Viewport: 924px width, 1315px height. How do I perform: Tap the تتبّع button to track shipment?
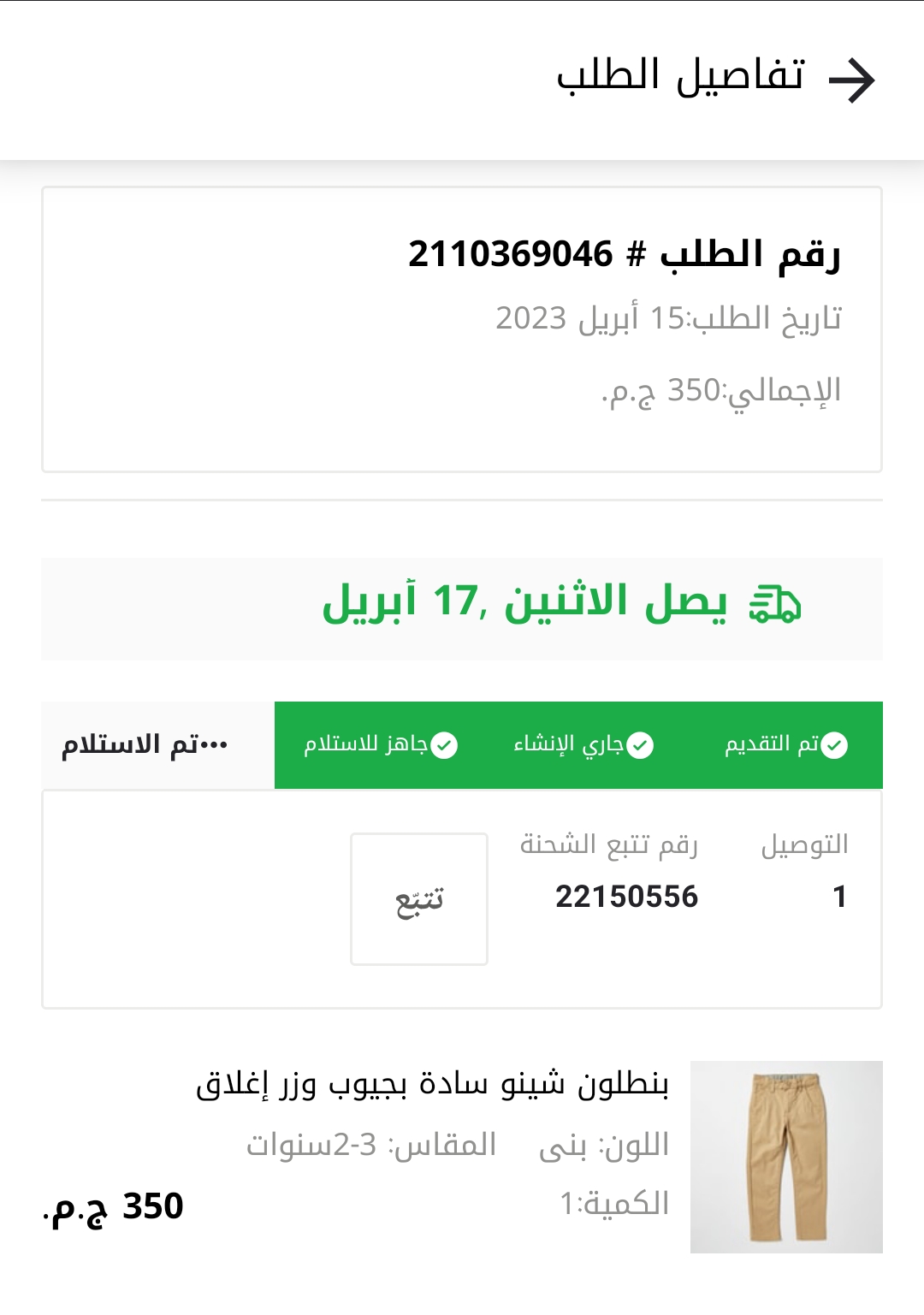pos(419,899)
